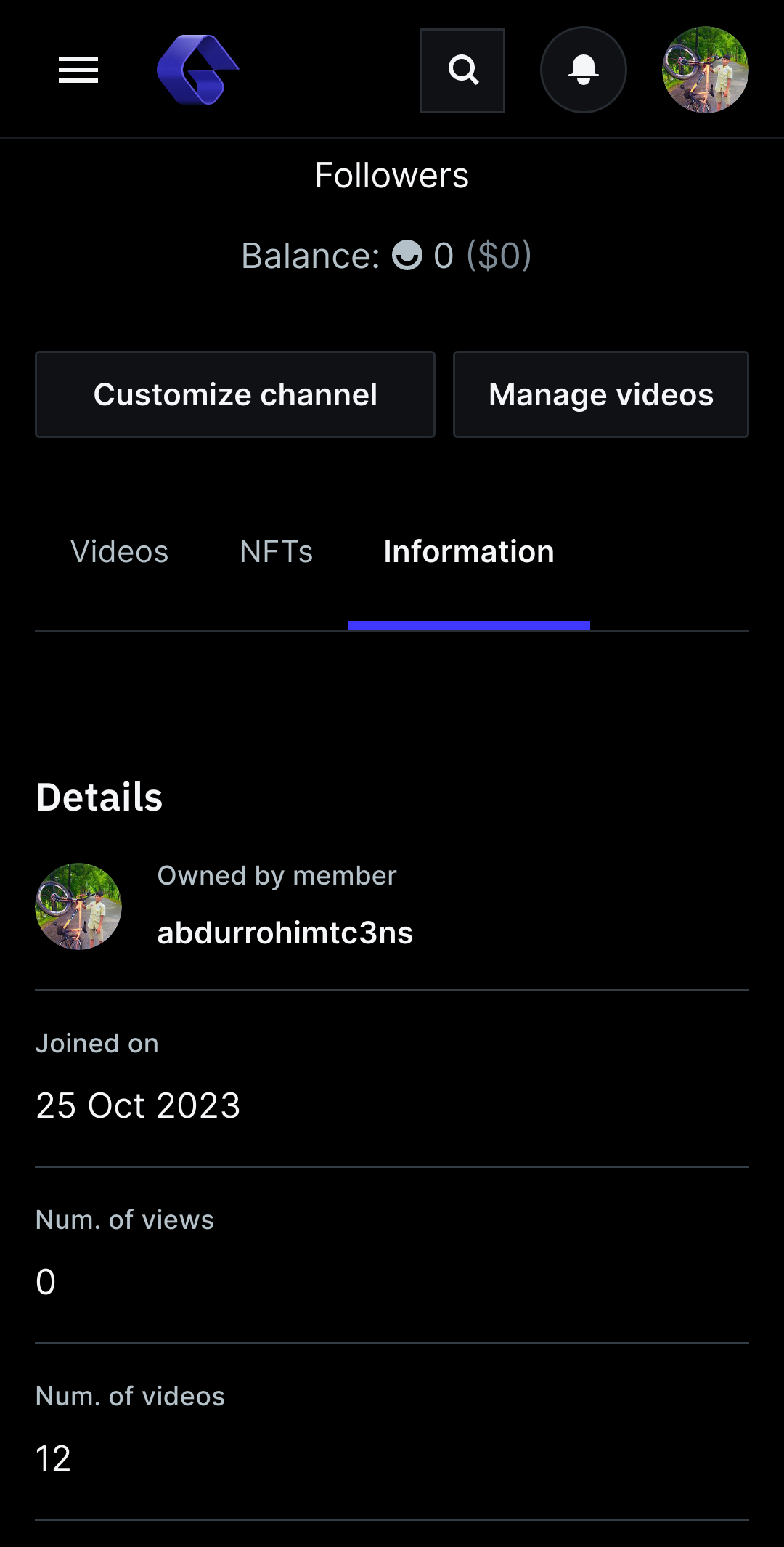Viewport: 784px width, 1547px height.
Task: Click the active tab indicator bar
Action: [x=468, y=625]
